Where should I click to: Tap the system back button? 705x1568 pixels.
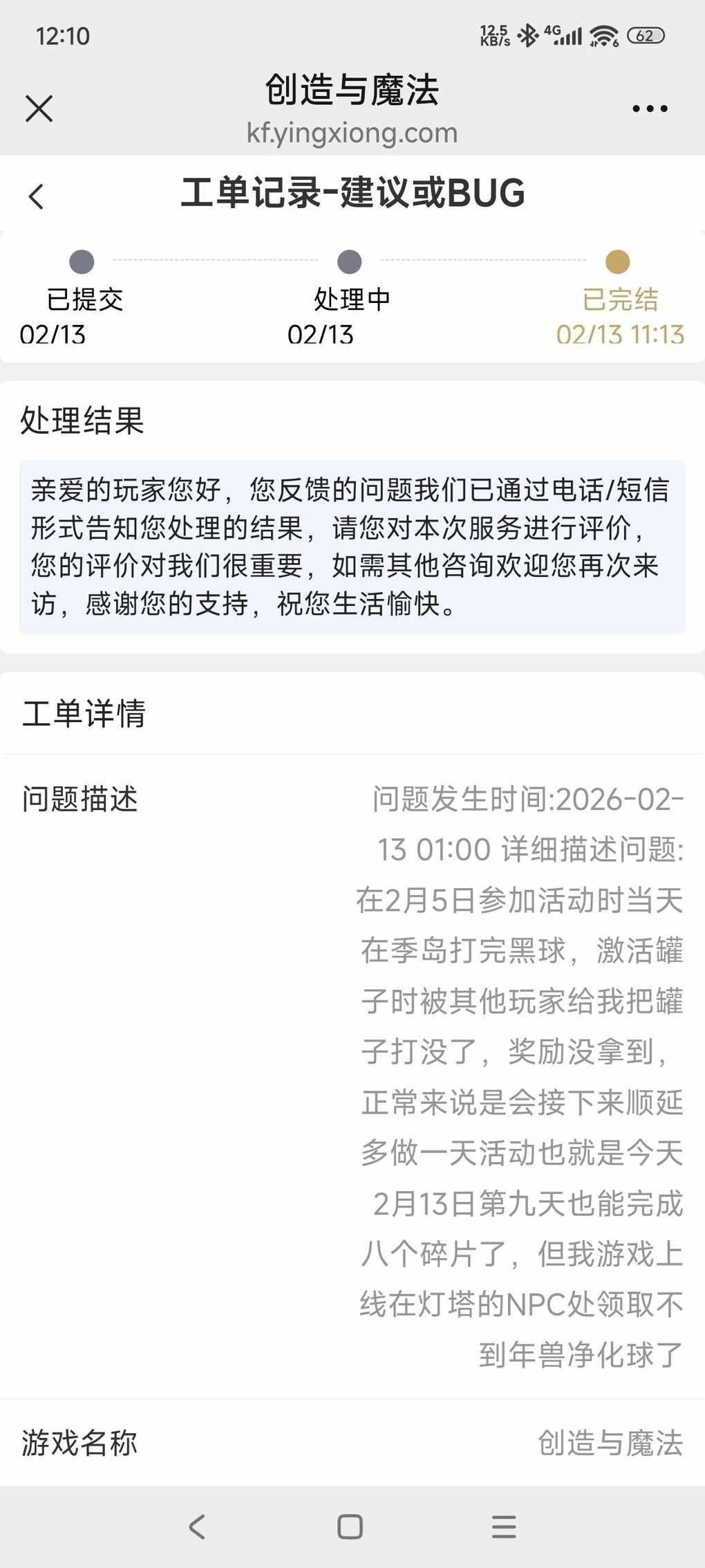[197, 1526]
